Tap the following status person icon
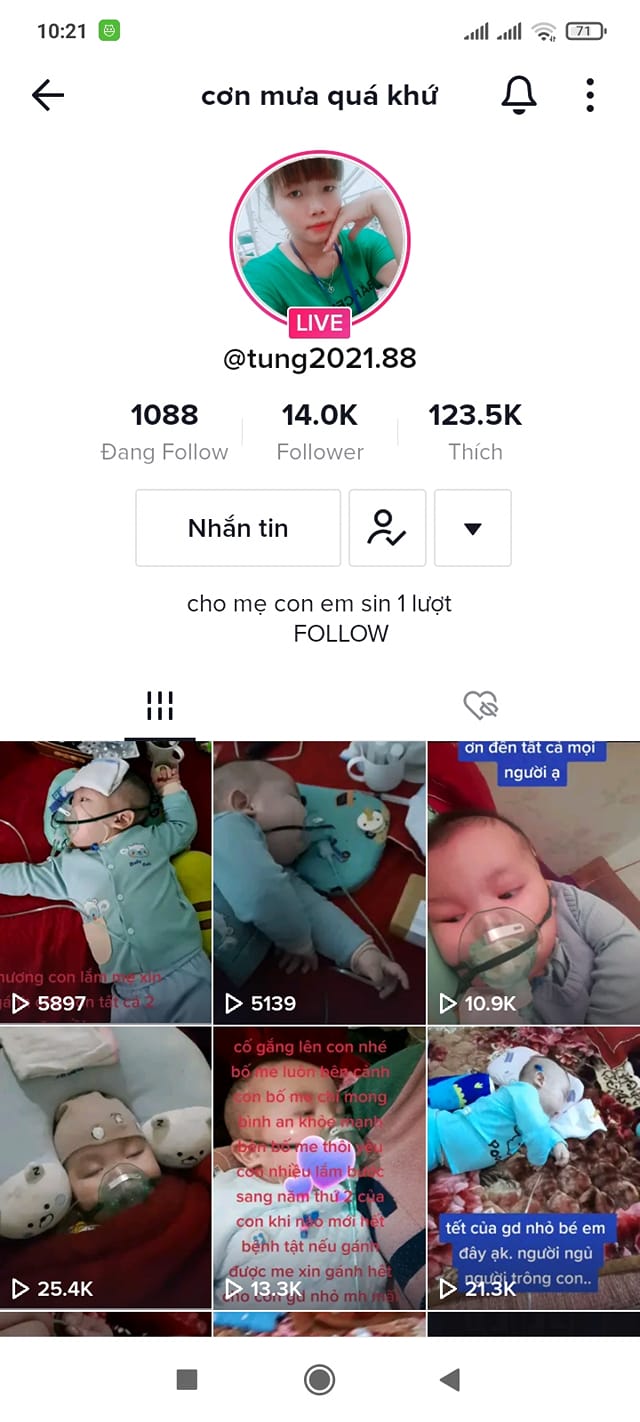 tap(388, 528)
